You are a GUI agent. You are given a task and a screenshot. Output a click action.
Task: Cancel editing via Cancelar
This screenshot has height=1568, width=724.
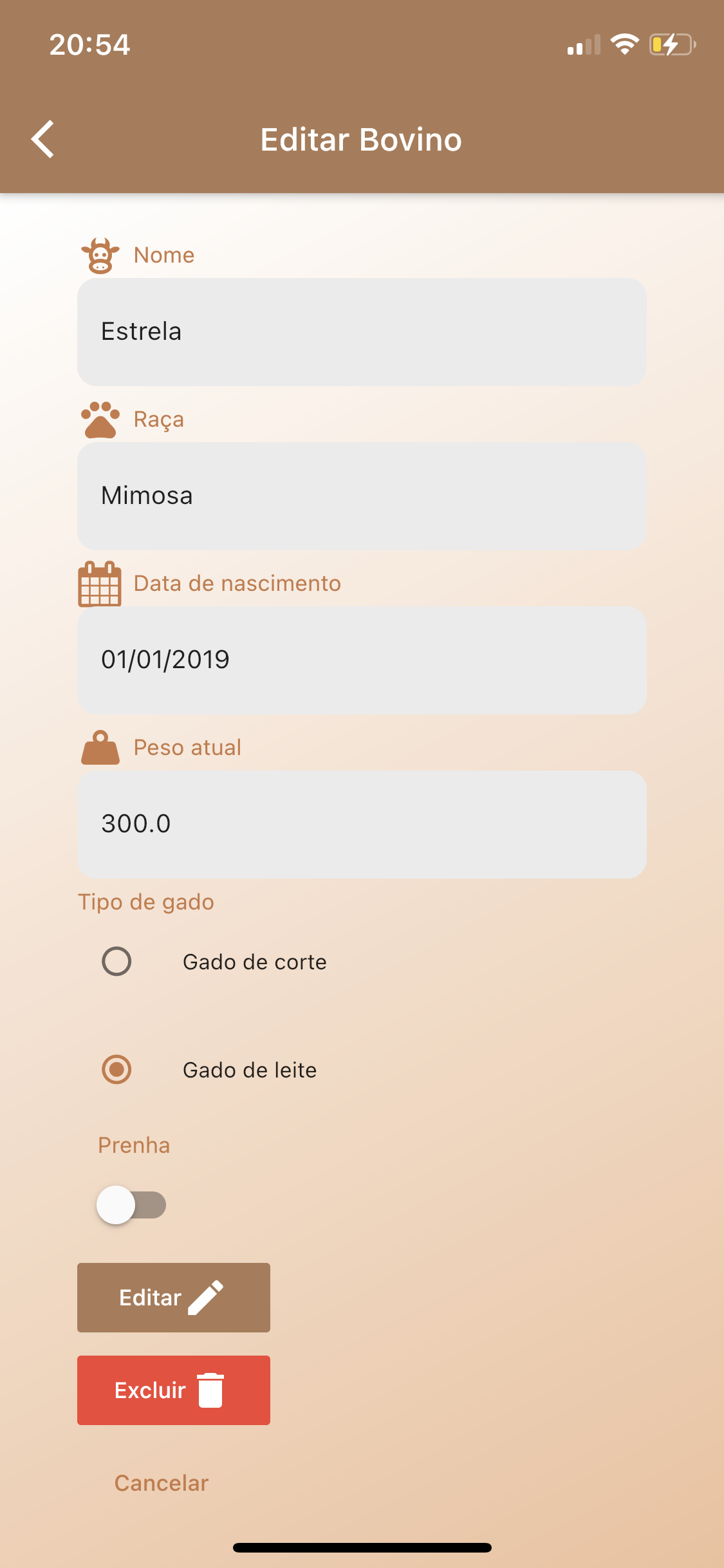[162, 1483]
